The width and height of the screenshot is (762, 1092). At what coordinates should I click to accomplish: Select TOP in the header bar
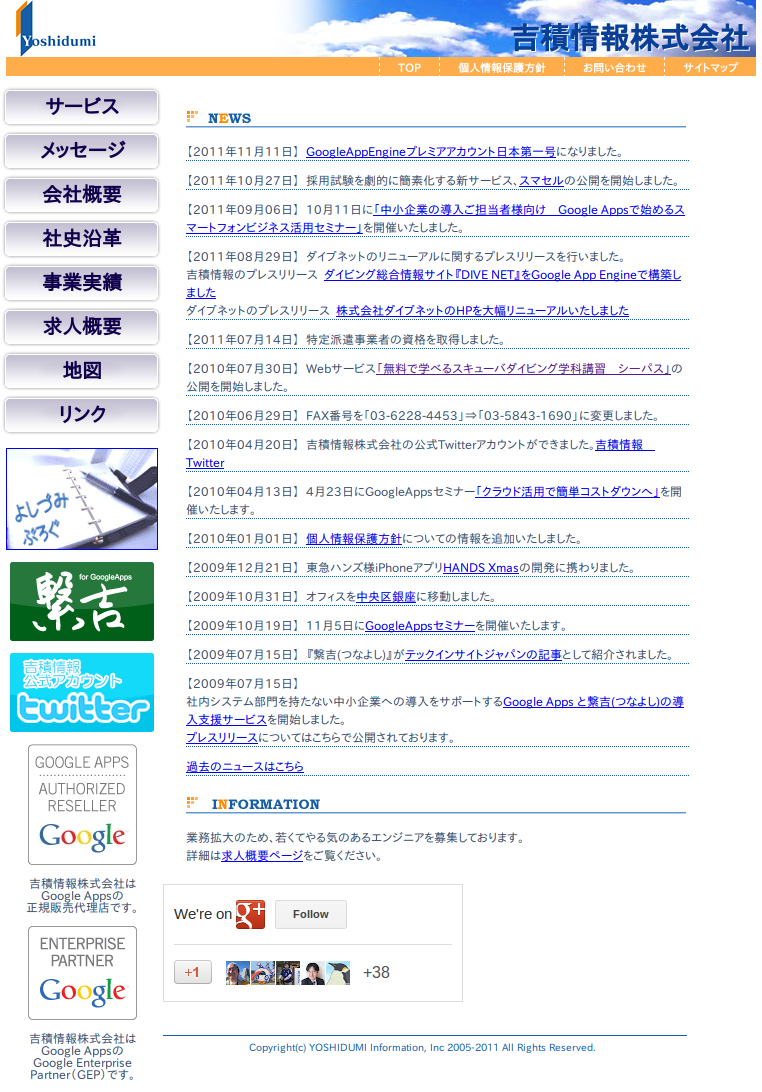click(x=409, y=68)
